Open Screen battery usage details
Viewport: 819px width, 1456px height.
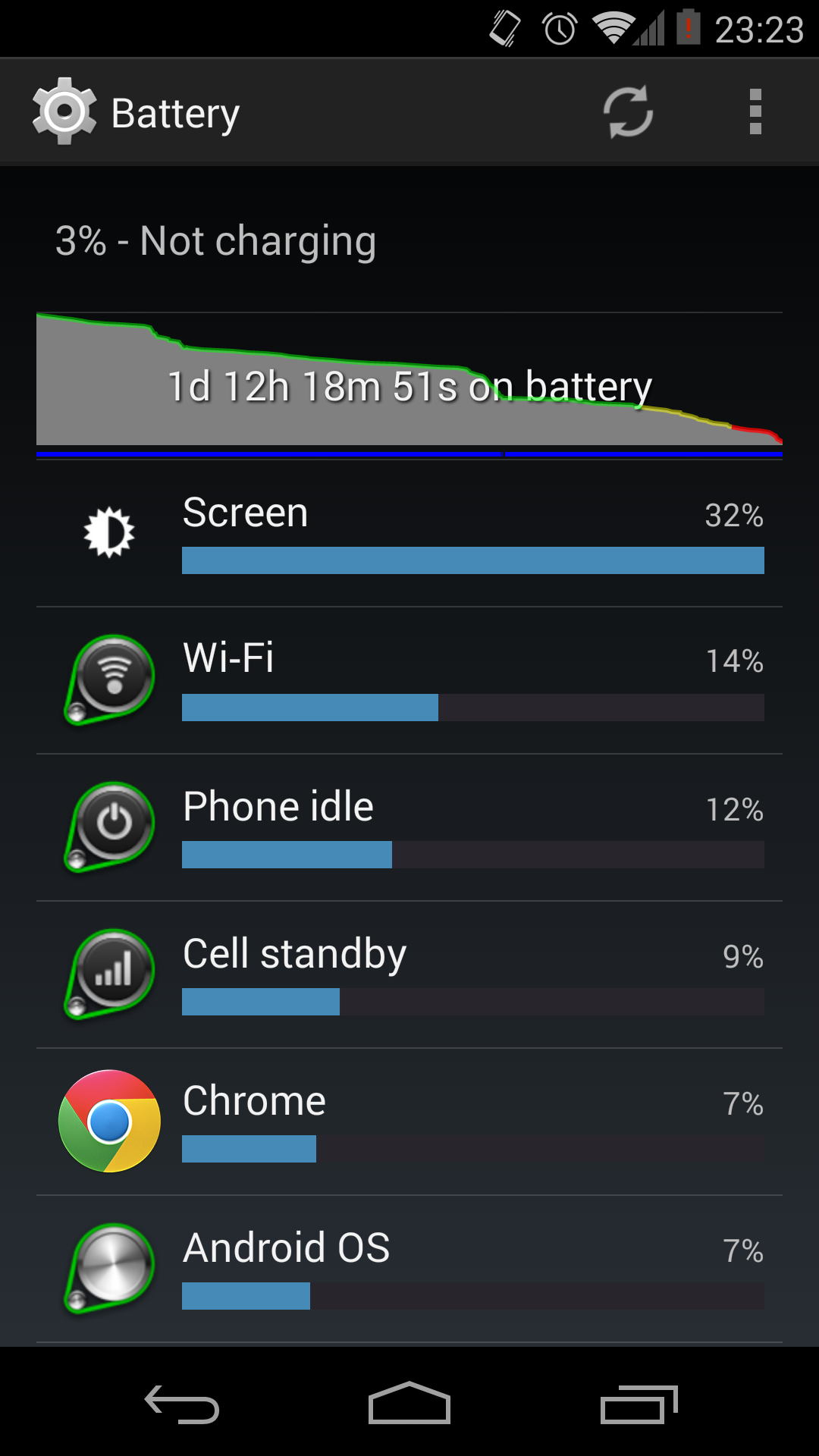pyautogui.click(x=409, y=534)
